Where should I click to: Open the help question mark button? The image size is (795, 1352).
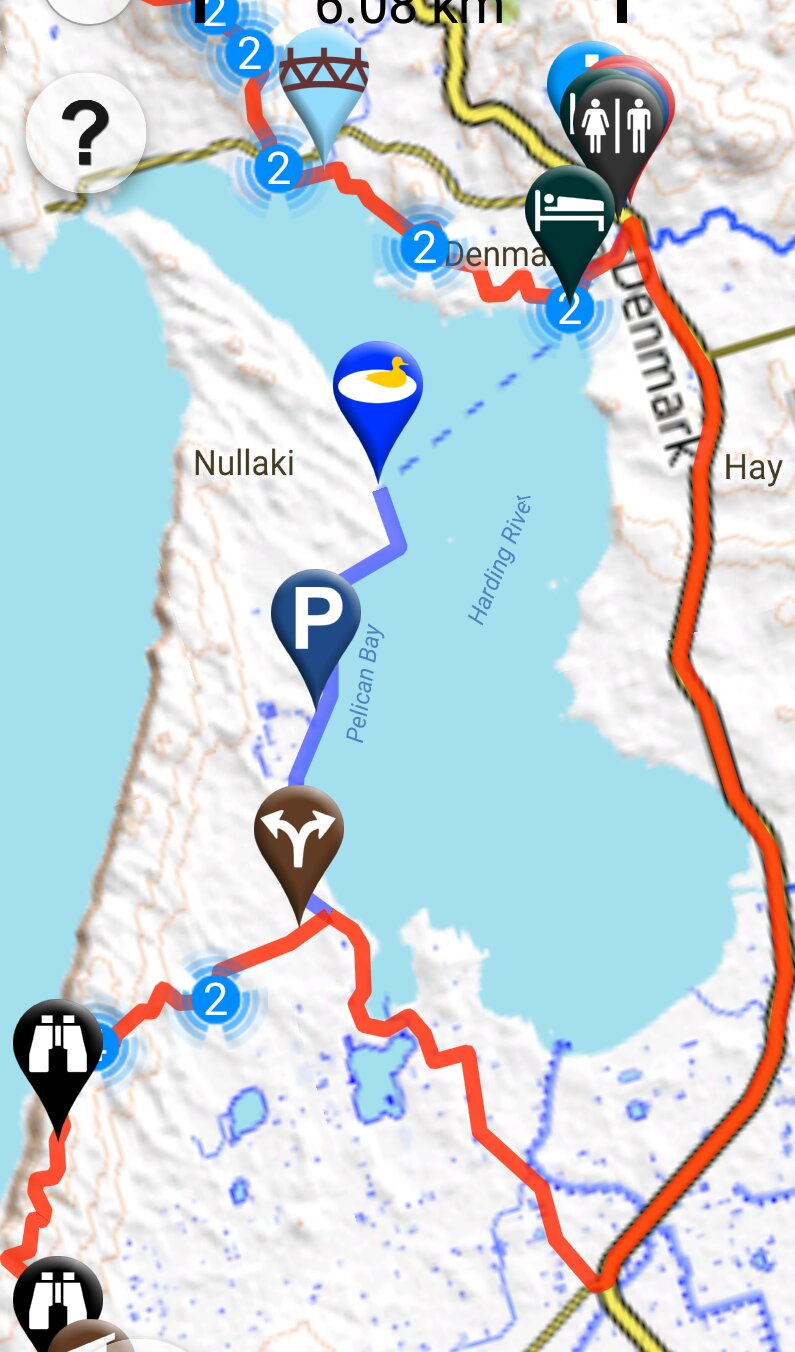click(86, 132)
